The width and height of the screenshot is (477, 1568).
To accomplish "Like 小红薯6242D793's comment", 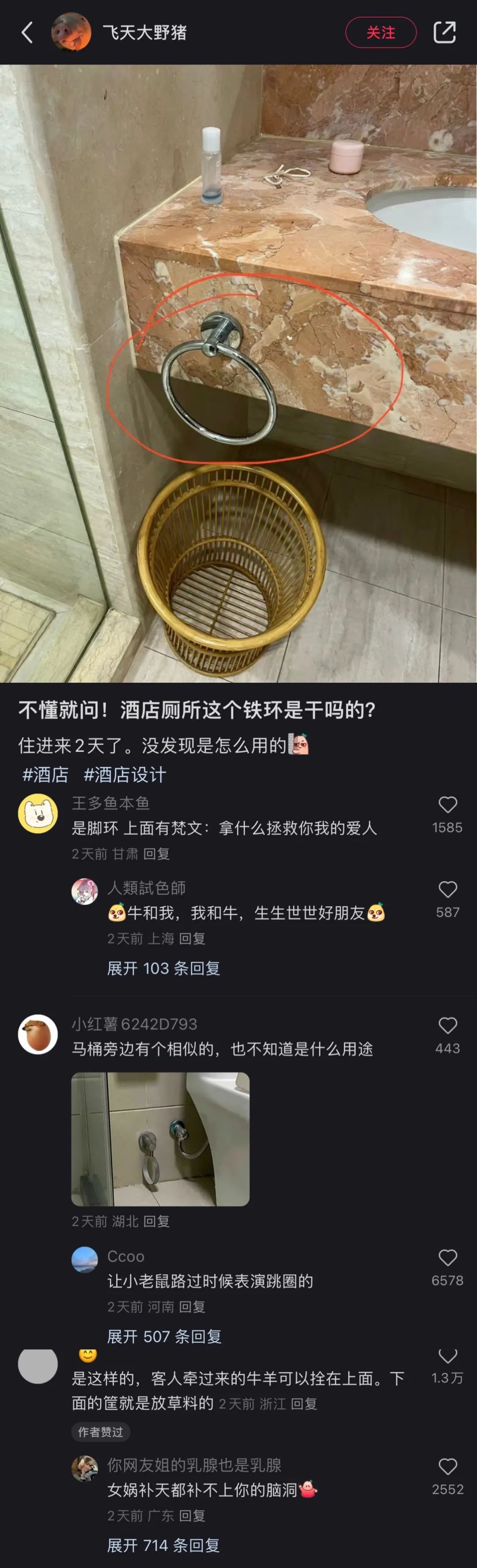I will pyautogui.click(x=447, y=1026).
